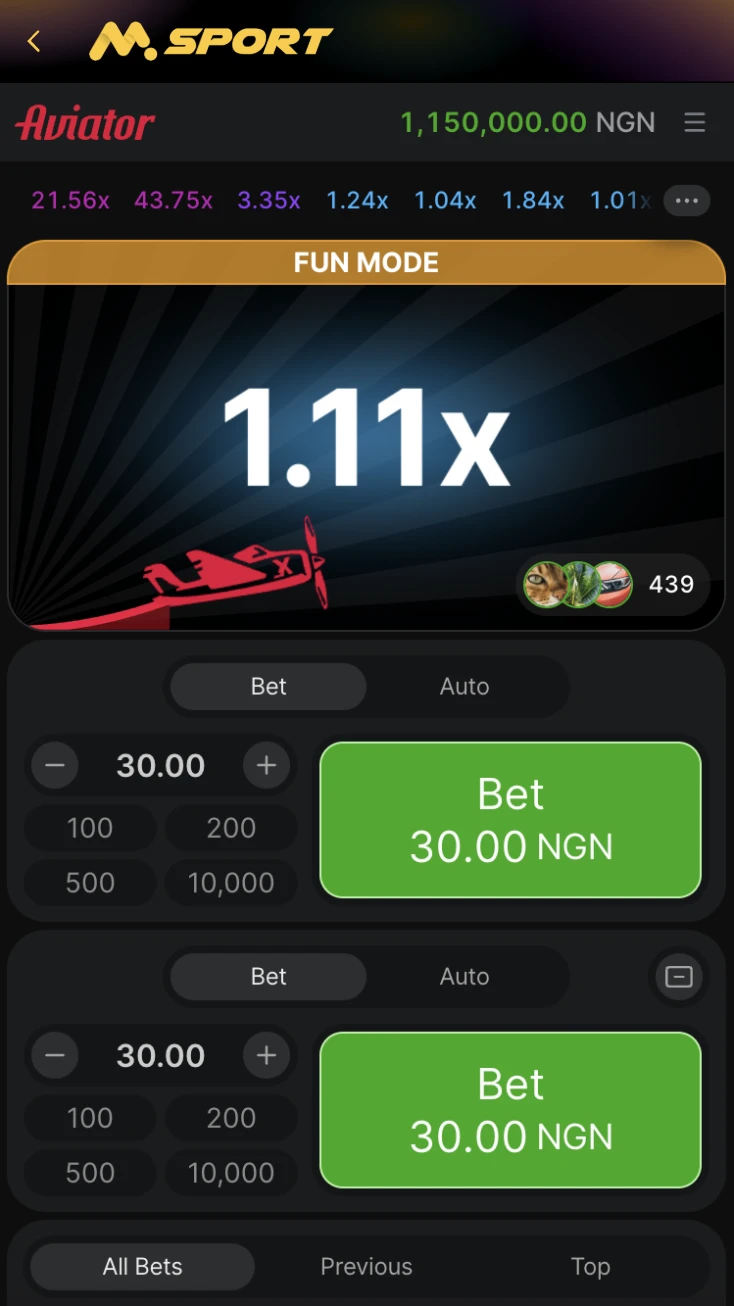Go back using the top arrow
Screen dimensions: 734x1306
[34, 41]
